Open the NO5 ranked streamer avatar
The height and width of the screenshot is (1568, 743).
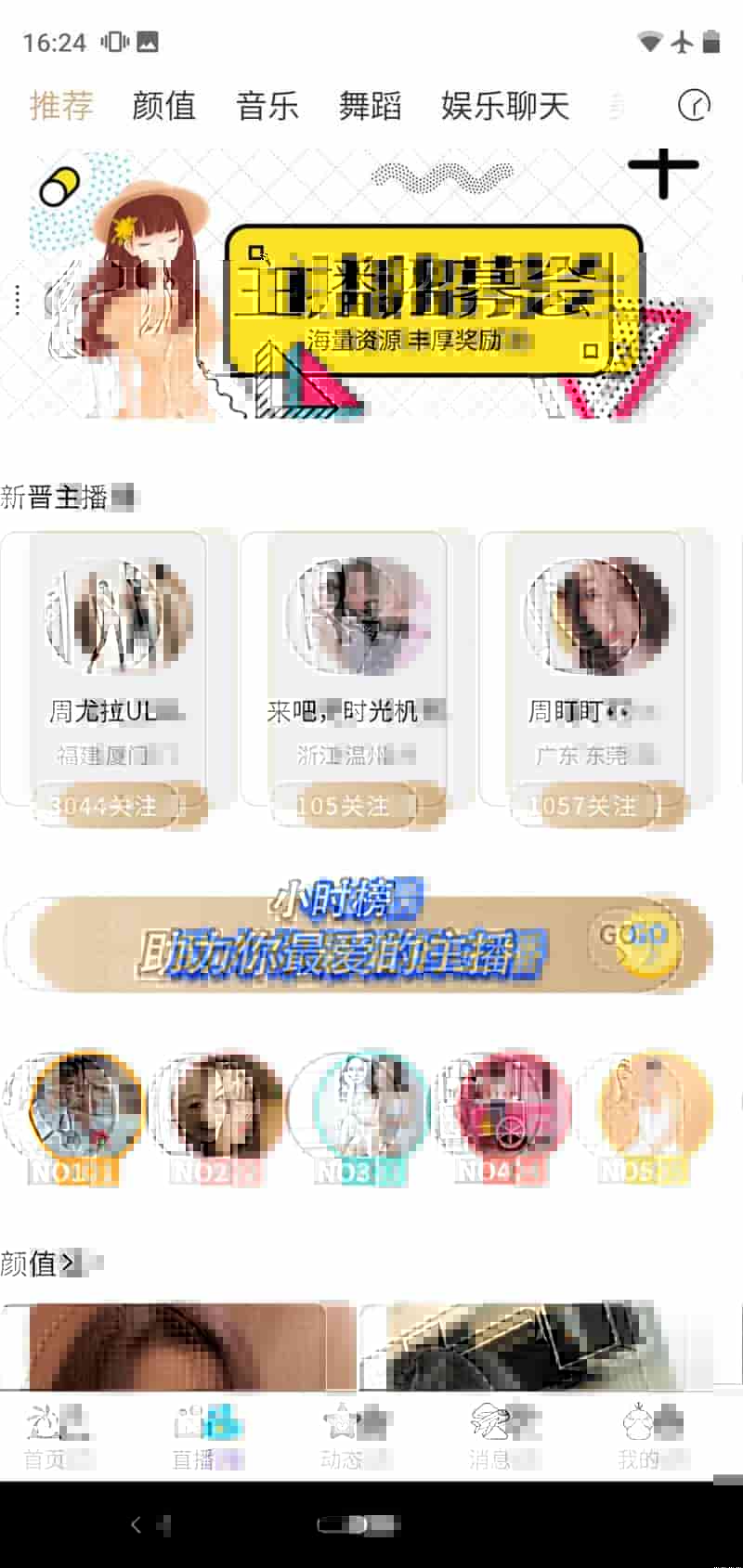[x=646, y=1114]
